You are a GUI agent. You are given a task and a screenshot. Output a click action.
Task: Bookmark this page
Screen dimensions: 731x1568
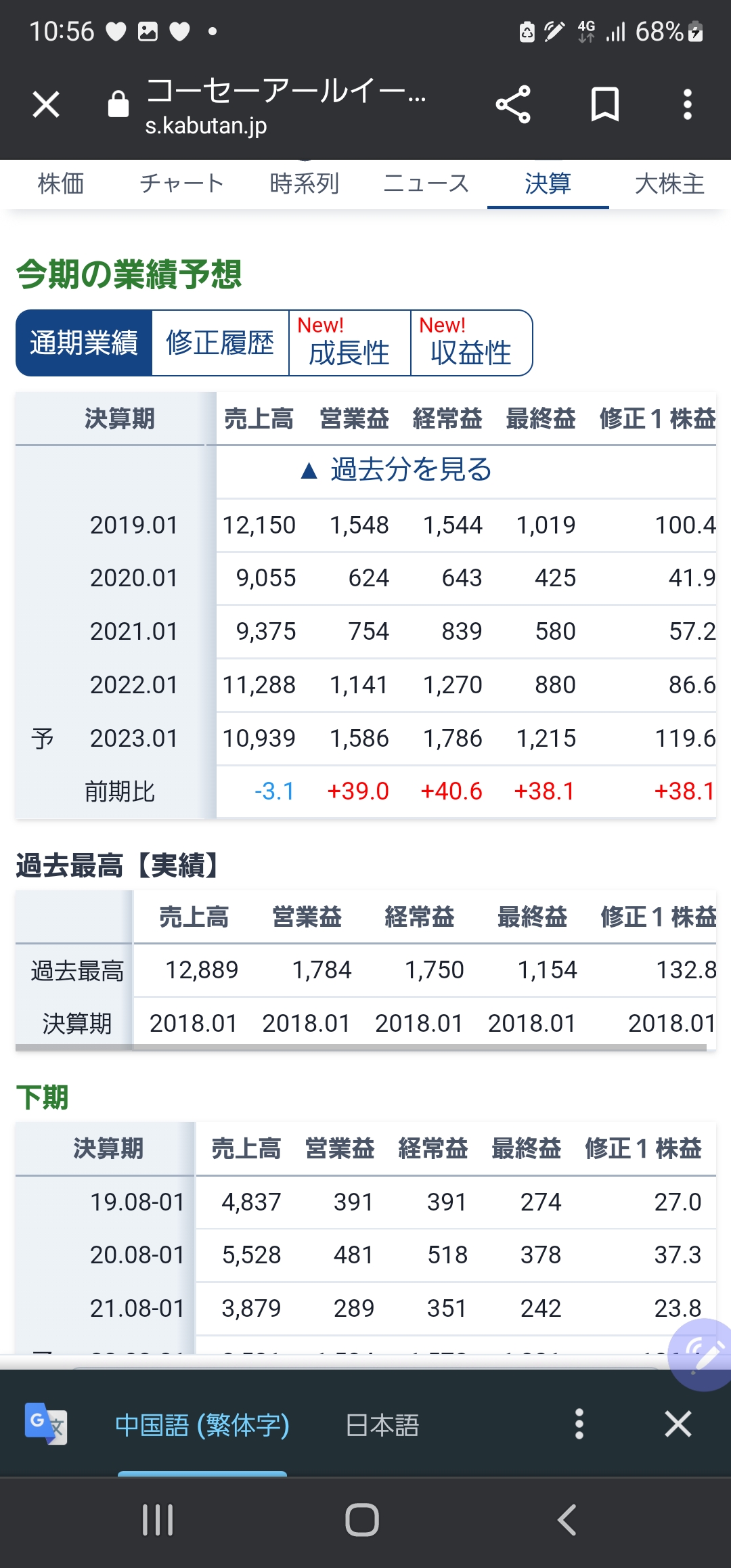click(x=605, y=104)
